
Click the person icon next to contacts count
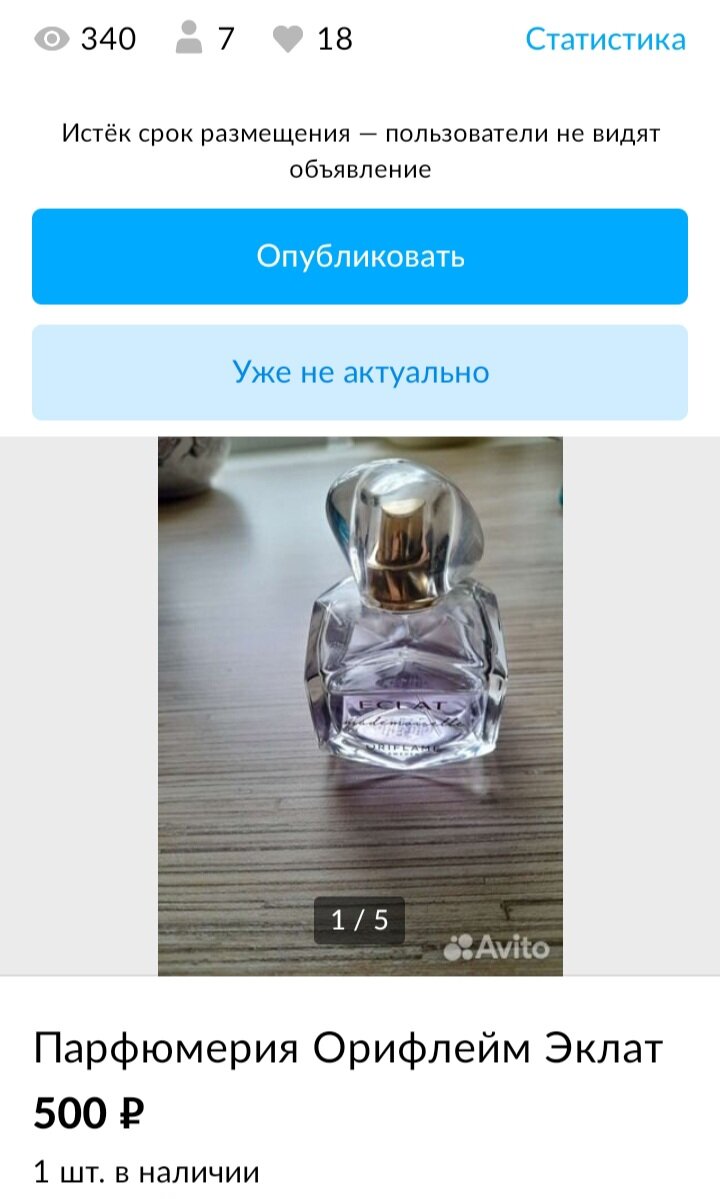coord(185,36)
